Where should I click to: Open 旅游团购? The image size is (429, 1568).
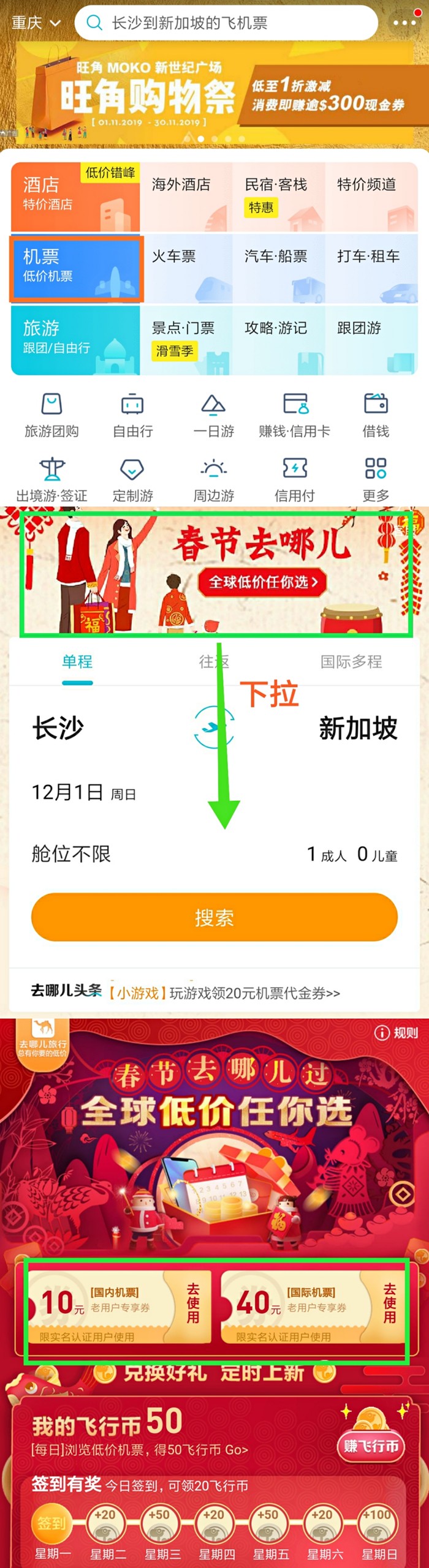click(x=51, y=415)
